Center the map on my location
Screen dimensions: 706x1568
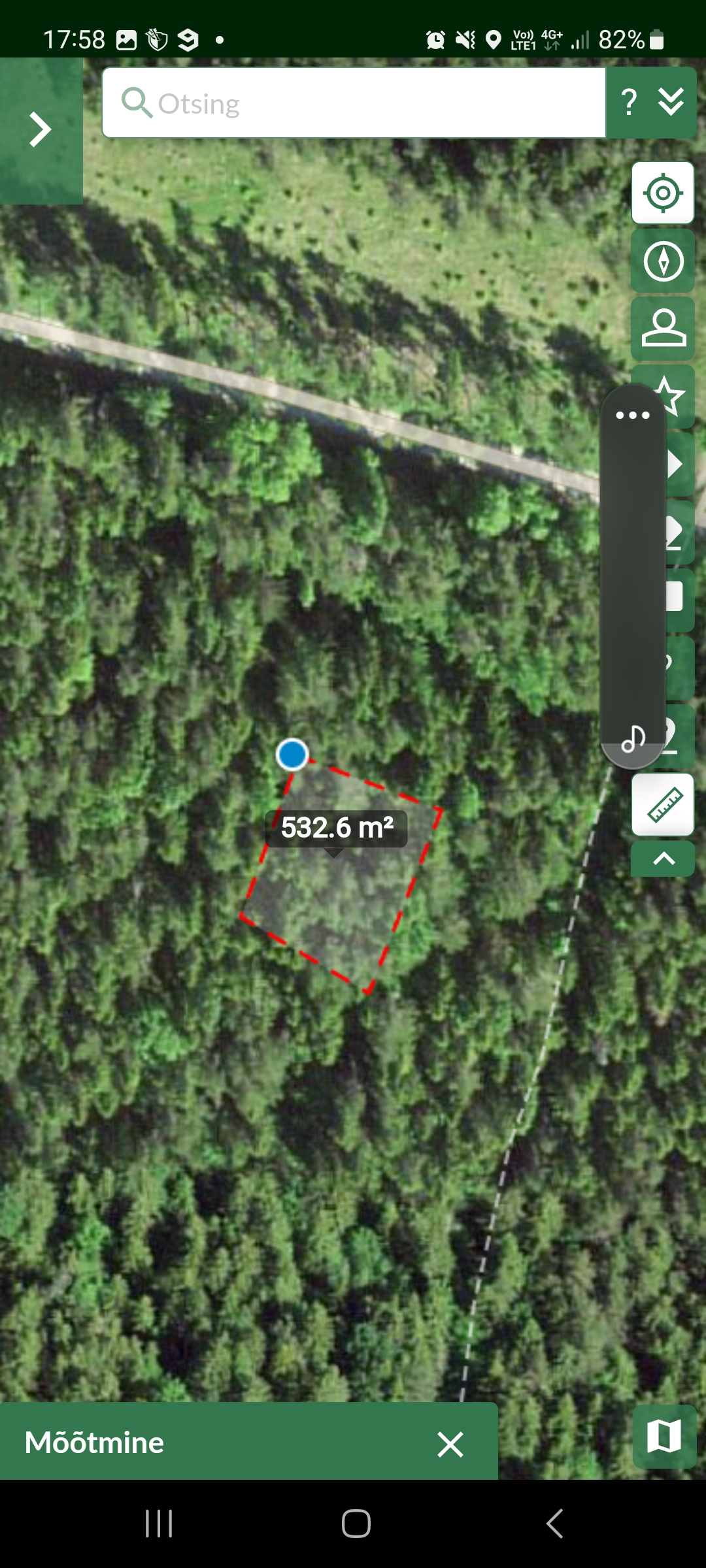pos(663,193)
